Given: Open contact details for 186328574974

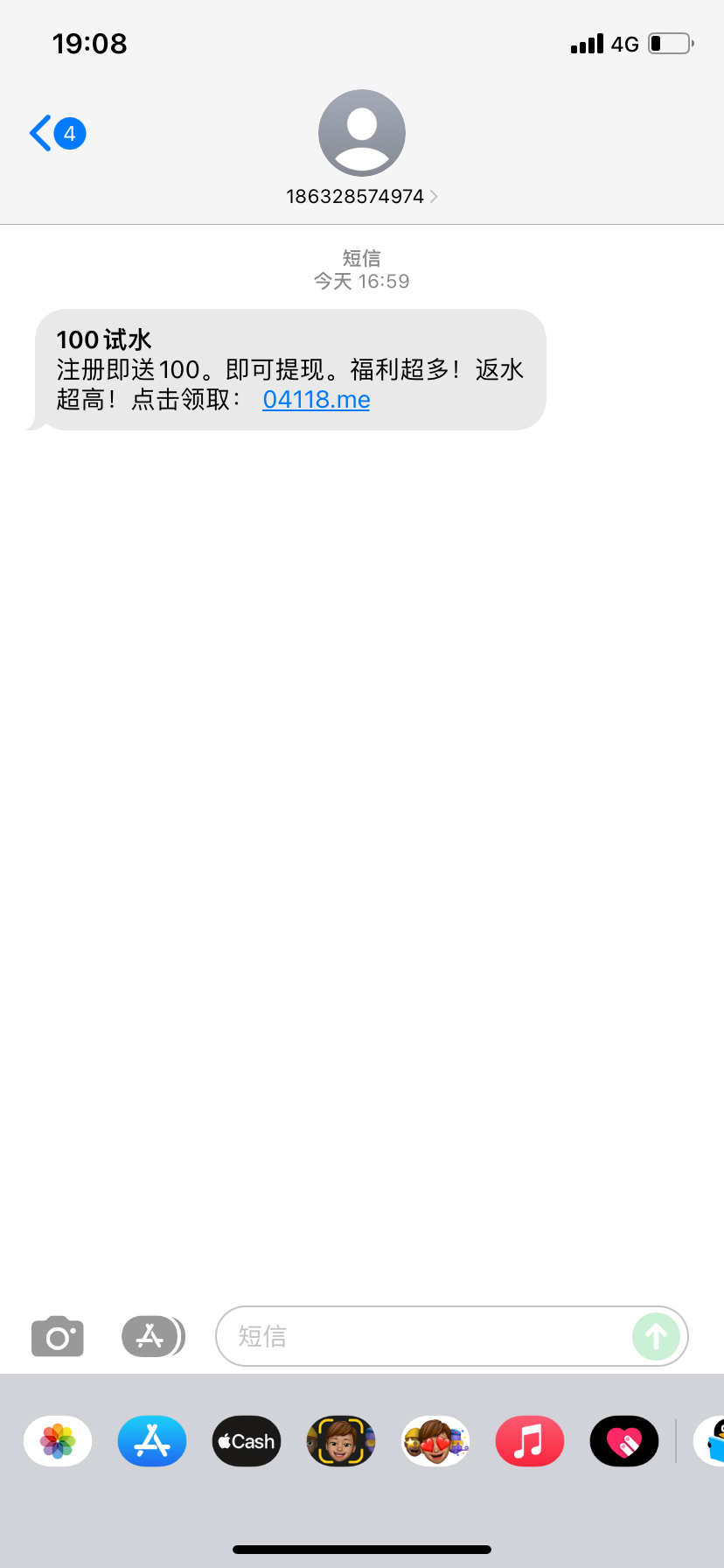Looking at the screenshot, I should point(361,196).
